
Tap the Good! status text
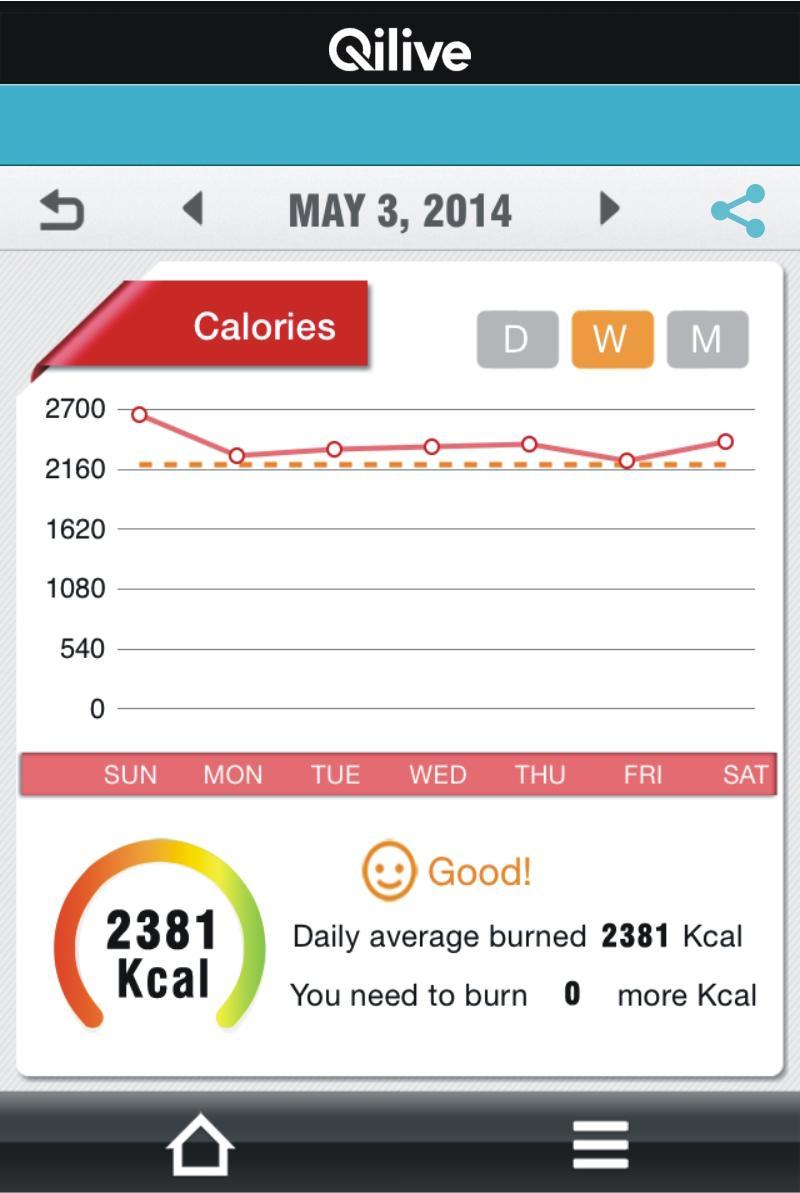(482, 871)
